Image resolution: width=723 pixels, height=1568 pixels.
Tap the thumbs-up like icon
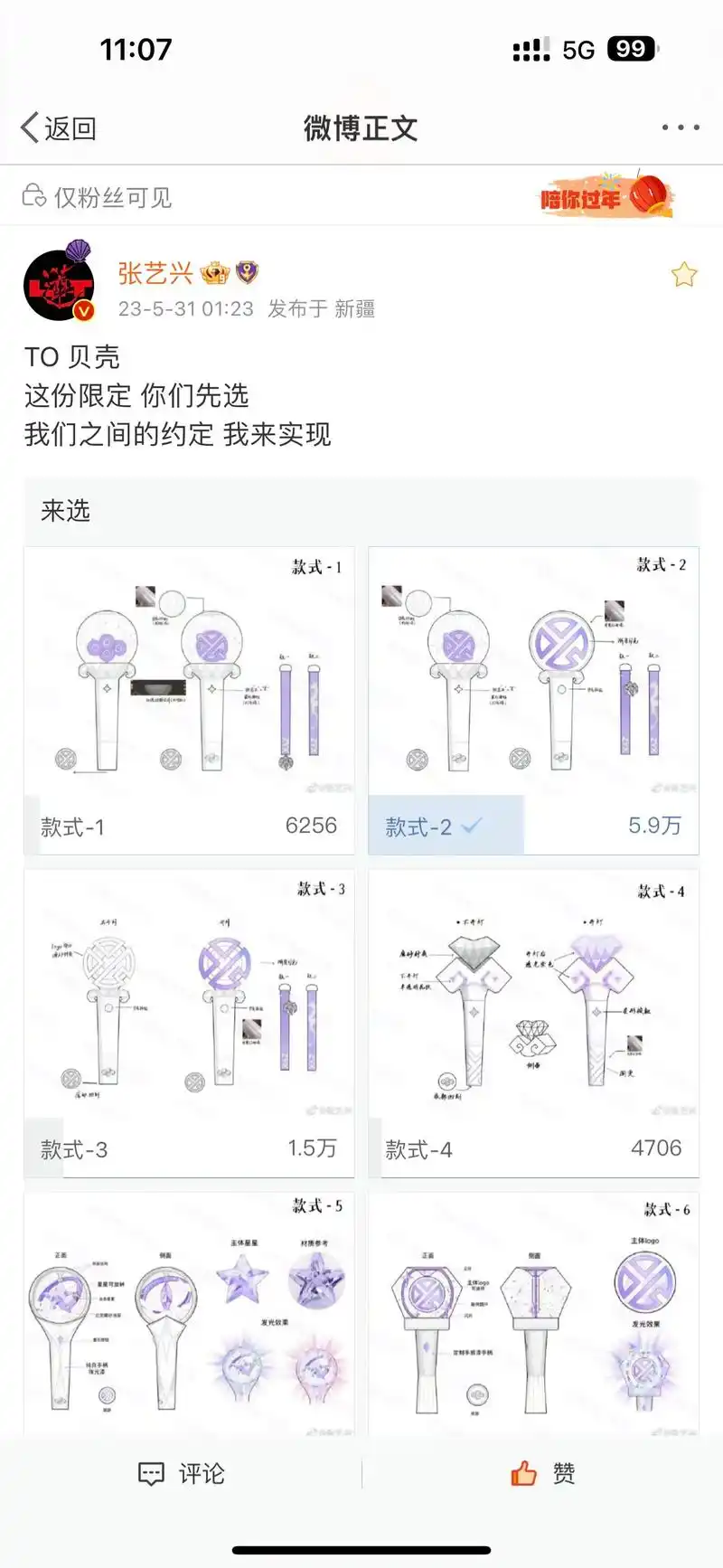[x=522, y=1472]
